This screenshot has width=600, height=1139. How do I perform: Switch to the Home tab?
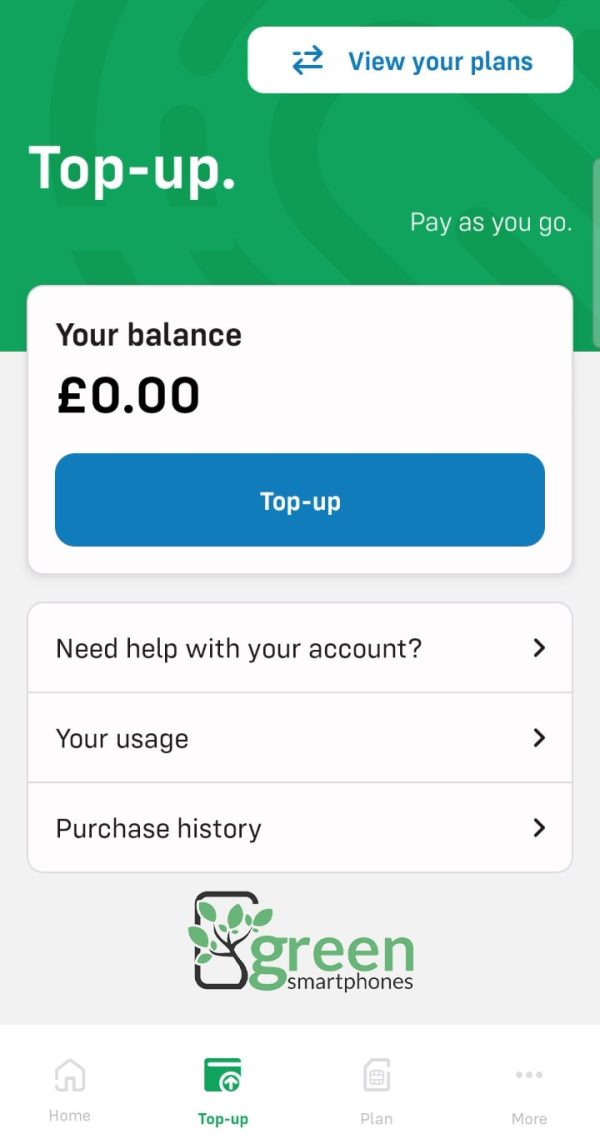(69, 1089)
